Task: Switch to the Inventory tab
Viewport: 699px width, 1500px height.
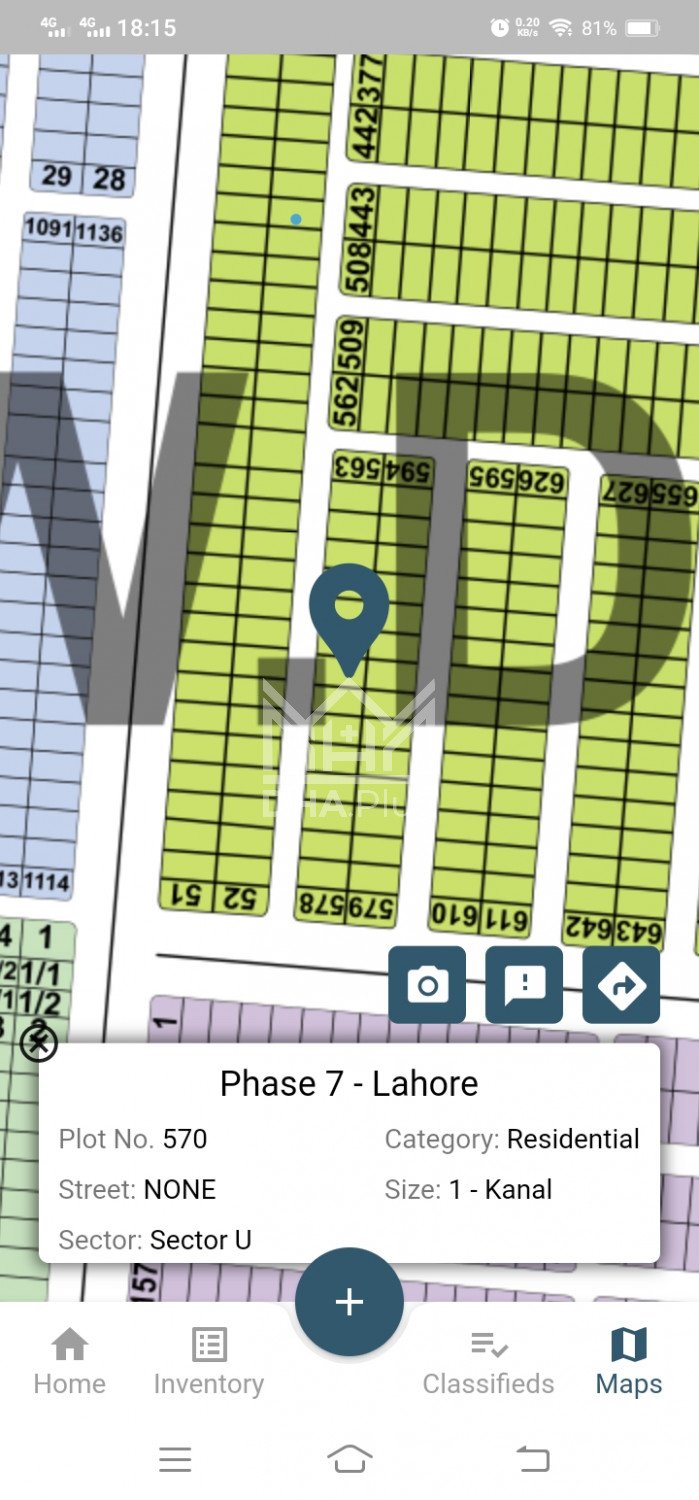Action: (x=209, y=1362)
